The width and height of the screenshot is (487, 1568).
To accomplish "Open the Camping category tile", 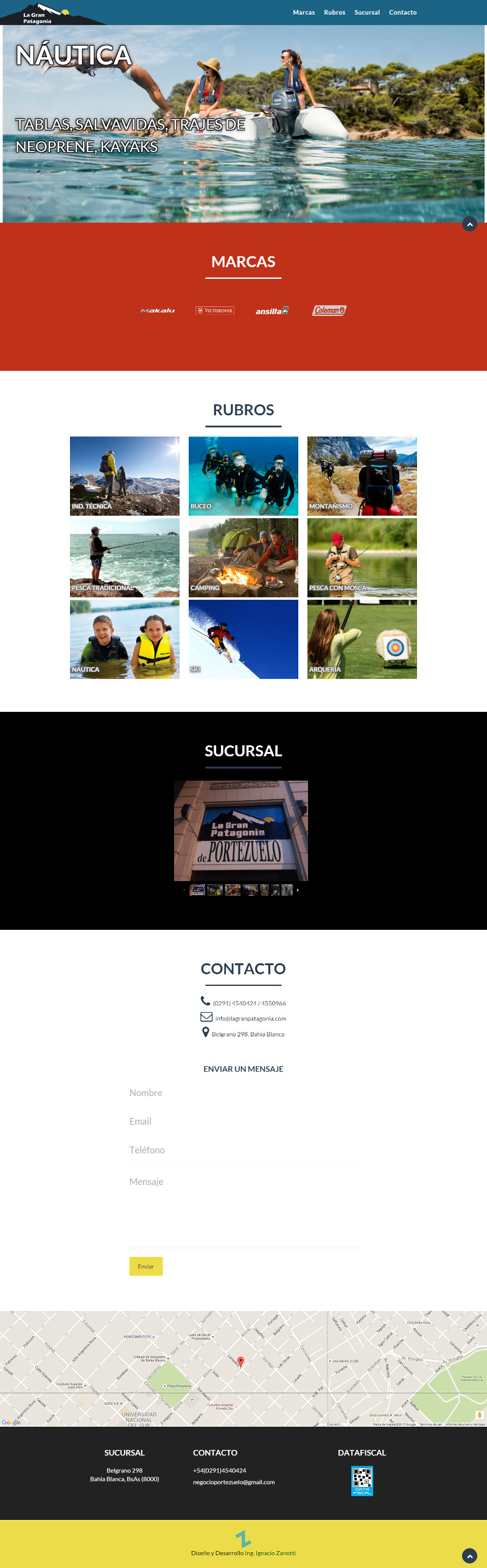I will (243, 557).
